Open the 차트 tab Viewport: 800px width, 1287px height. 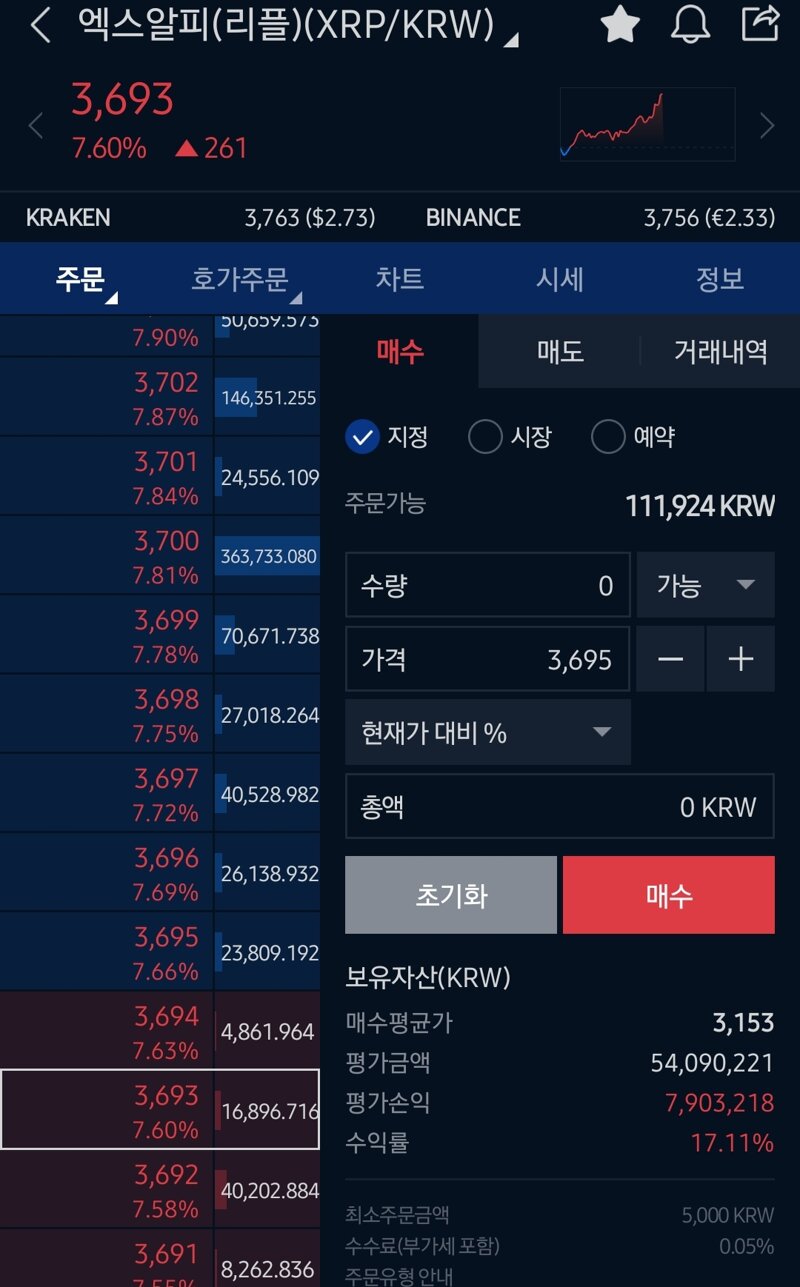[x=400, y=279]
